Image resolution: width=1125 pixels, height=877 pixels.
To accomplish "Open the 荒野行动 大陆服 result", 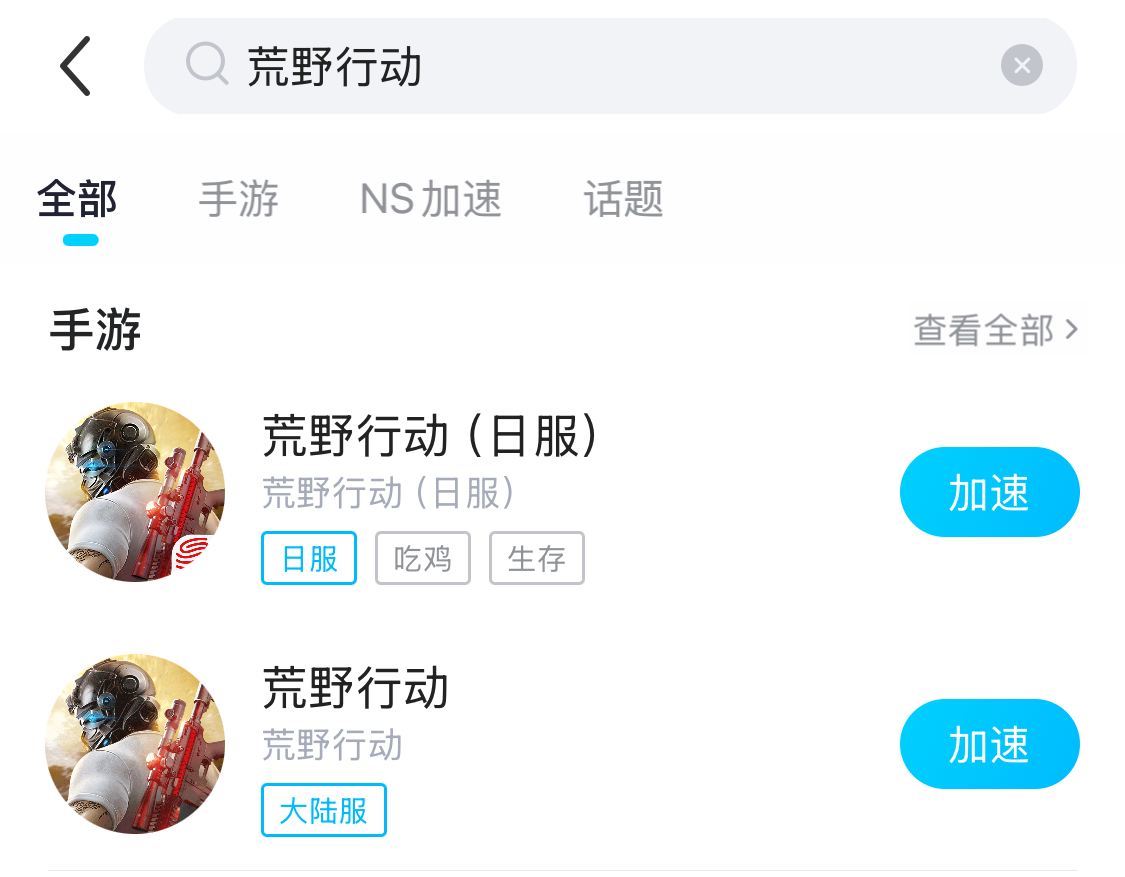I will click(356, 689).
